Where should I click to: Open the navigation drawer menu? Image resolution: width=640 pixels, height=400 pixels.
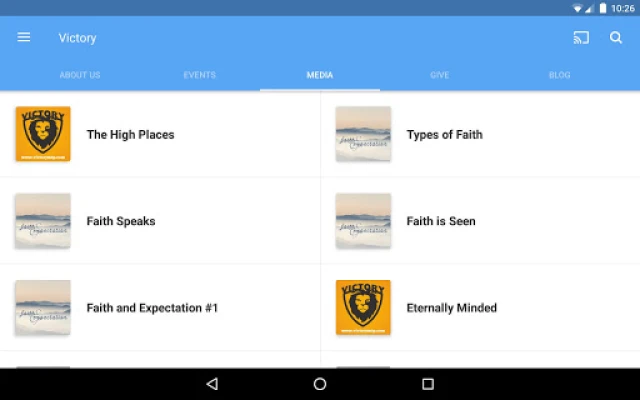coord(24,38)
